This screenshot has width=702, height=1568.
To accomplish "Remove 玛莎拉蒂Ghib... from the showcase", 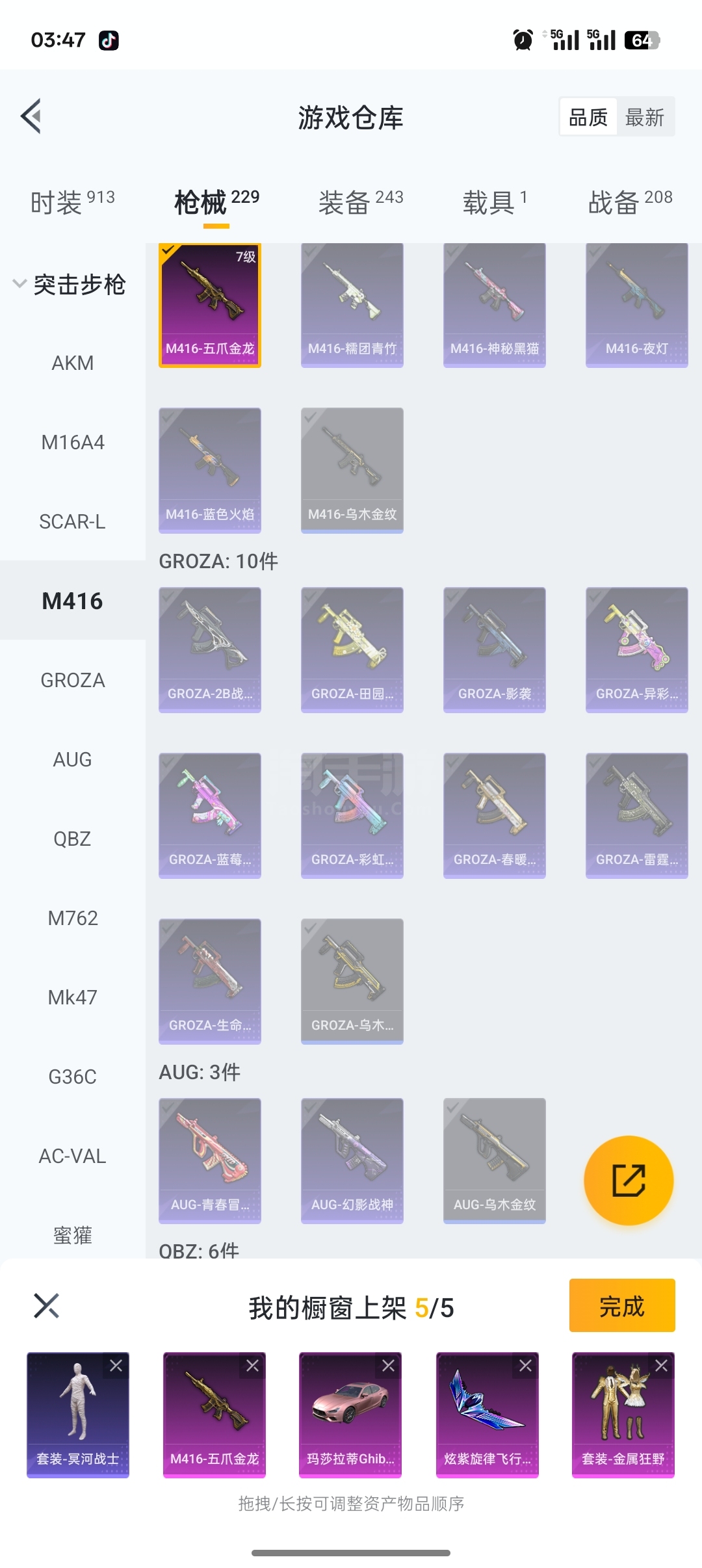I will (x=389, y=1366).
